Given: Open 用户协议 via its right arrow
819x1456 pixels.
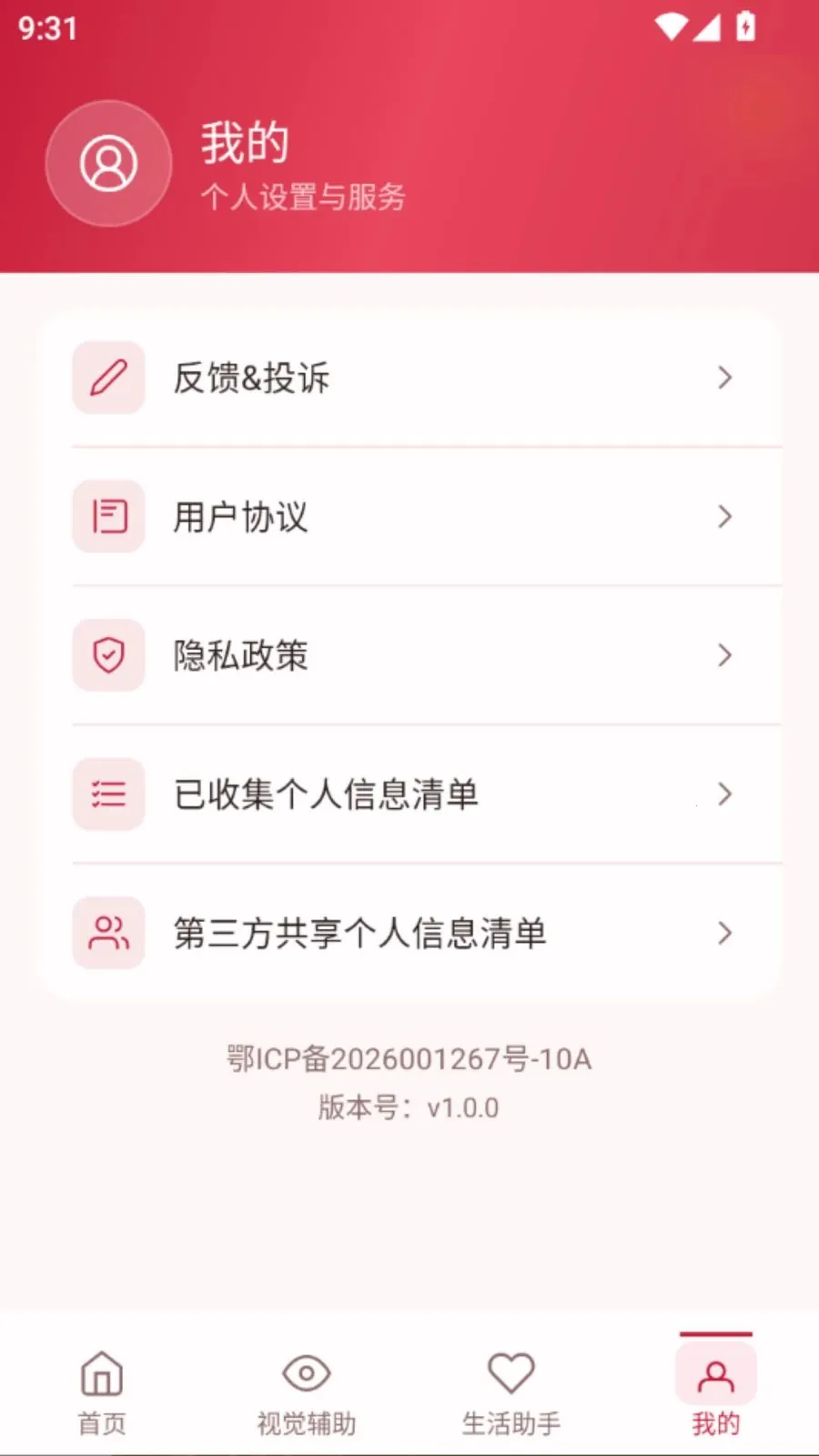Looking at the screenshot, I should point(725,517).
